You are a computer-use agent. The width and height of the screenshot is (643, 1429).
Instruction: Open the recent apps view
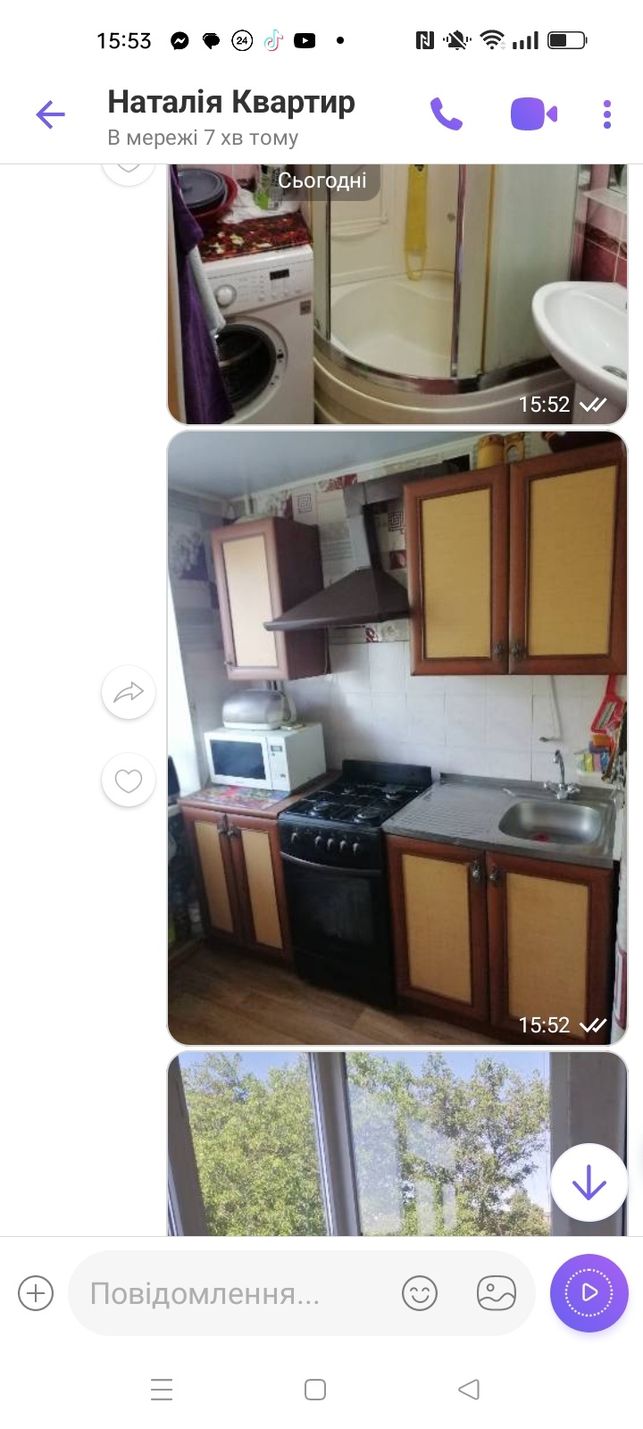[161, 1389]
